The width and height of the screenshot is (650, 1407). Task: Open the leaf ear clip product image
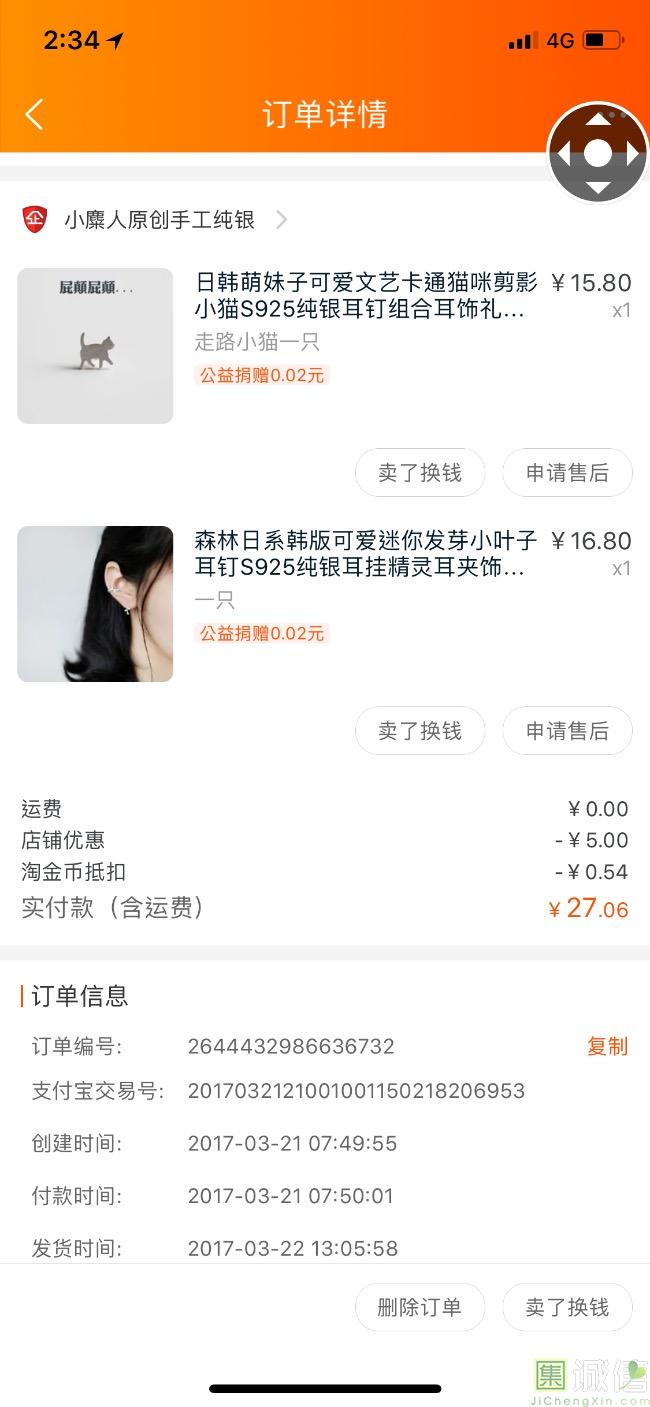[x=95, y=604]
